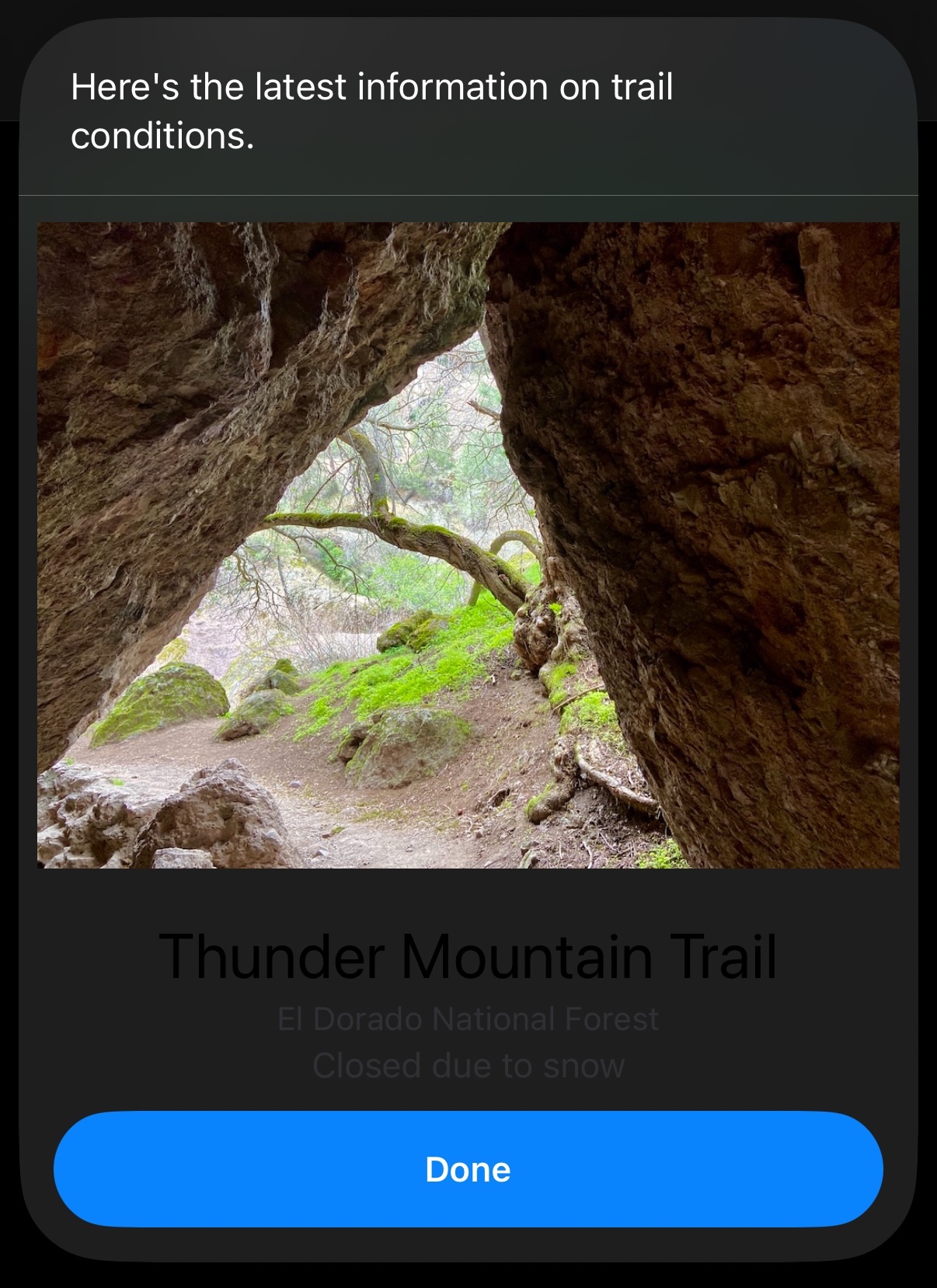Tap the Done button

click(468, 1169)
